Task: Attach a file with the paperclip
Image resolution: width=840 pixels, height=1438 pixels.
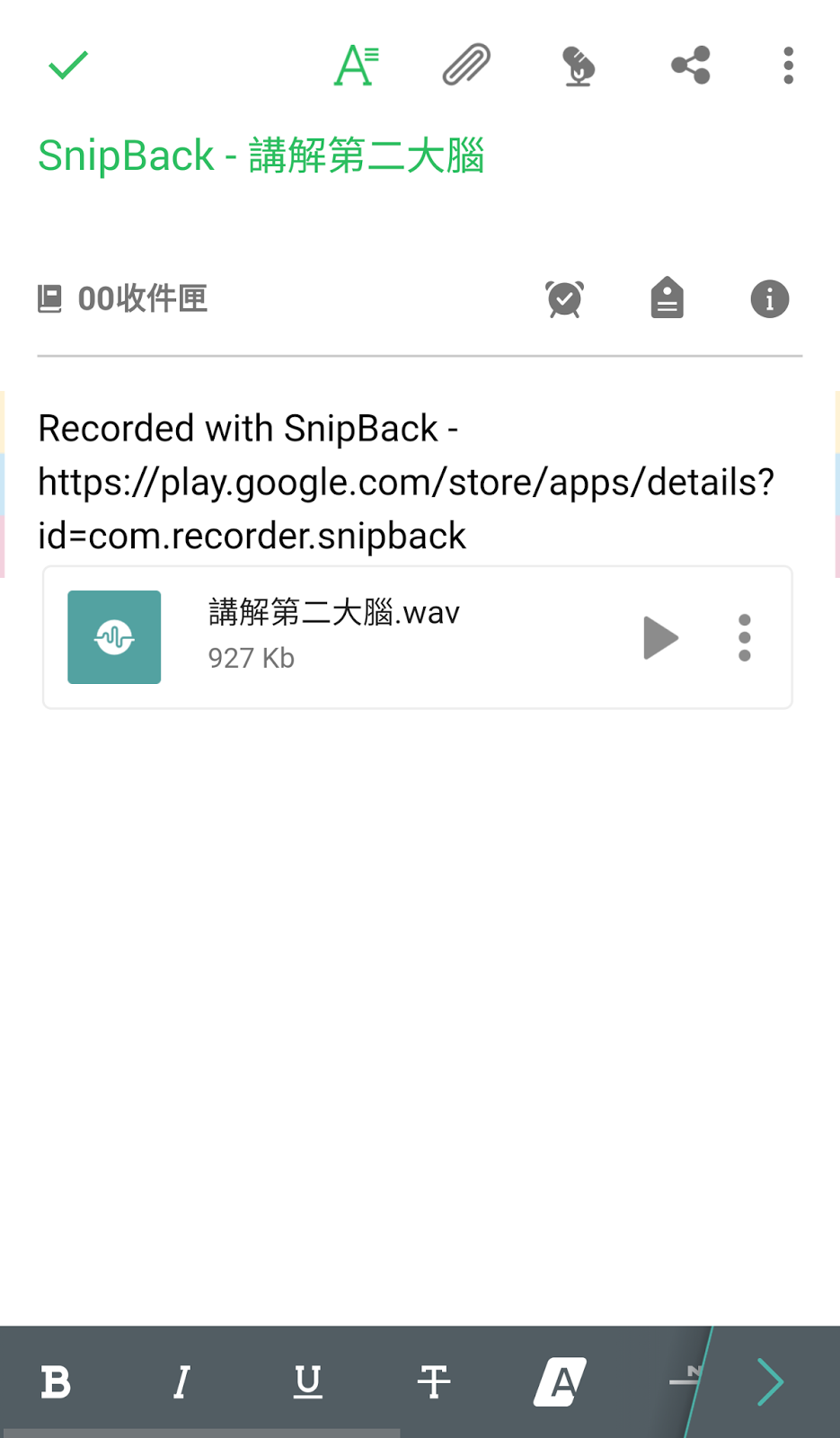Action: 466,65
